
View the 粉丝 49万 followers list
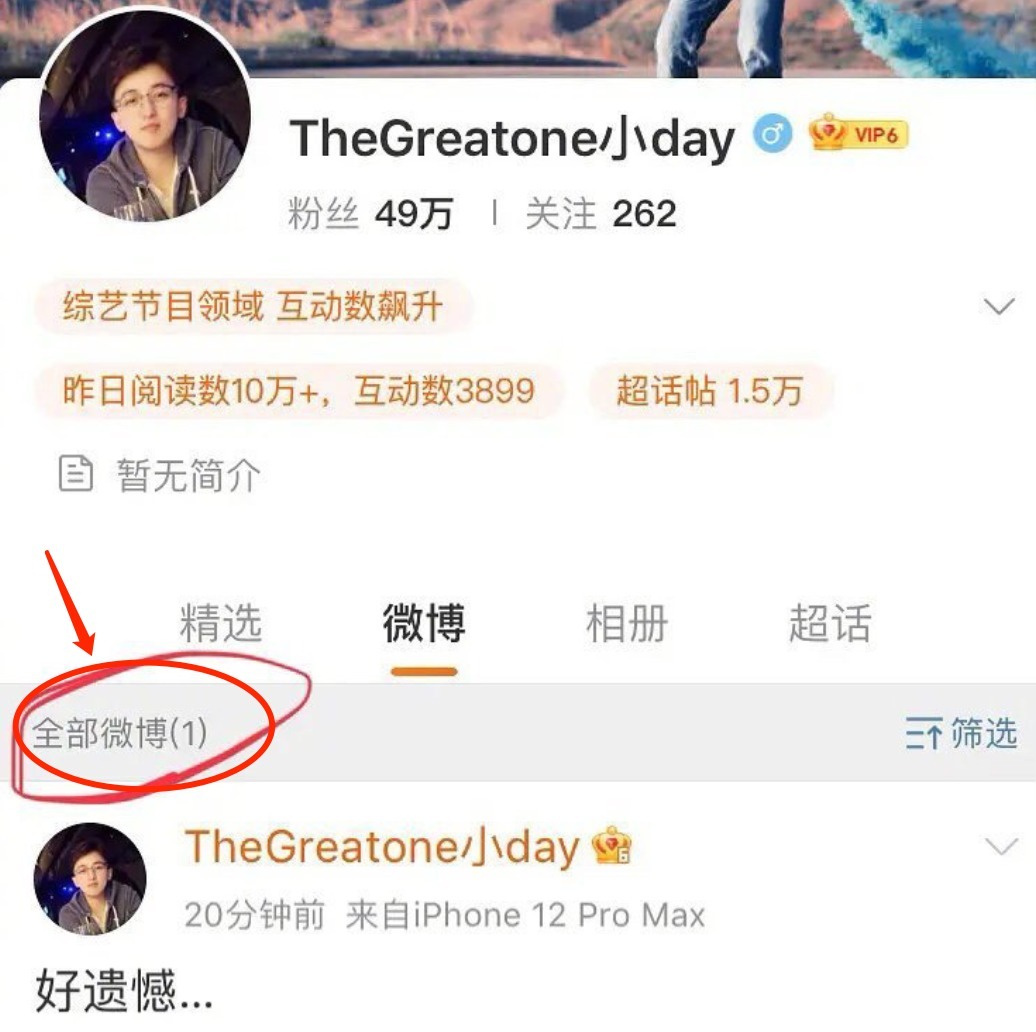pos(370,214)
